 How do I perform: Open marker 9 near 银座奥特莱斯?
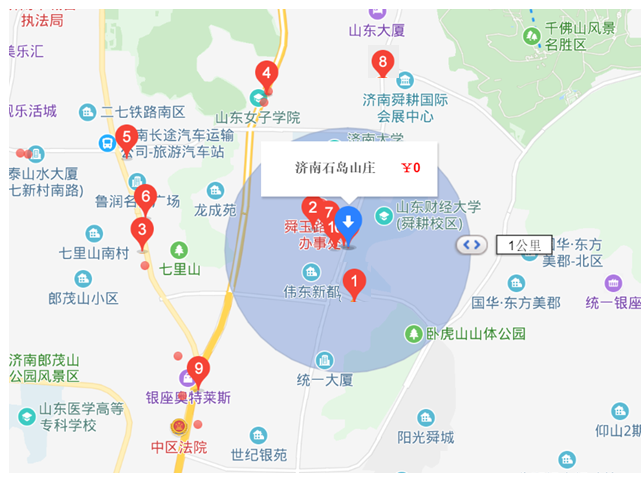(x=198, y=371)
